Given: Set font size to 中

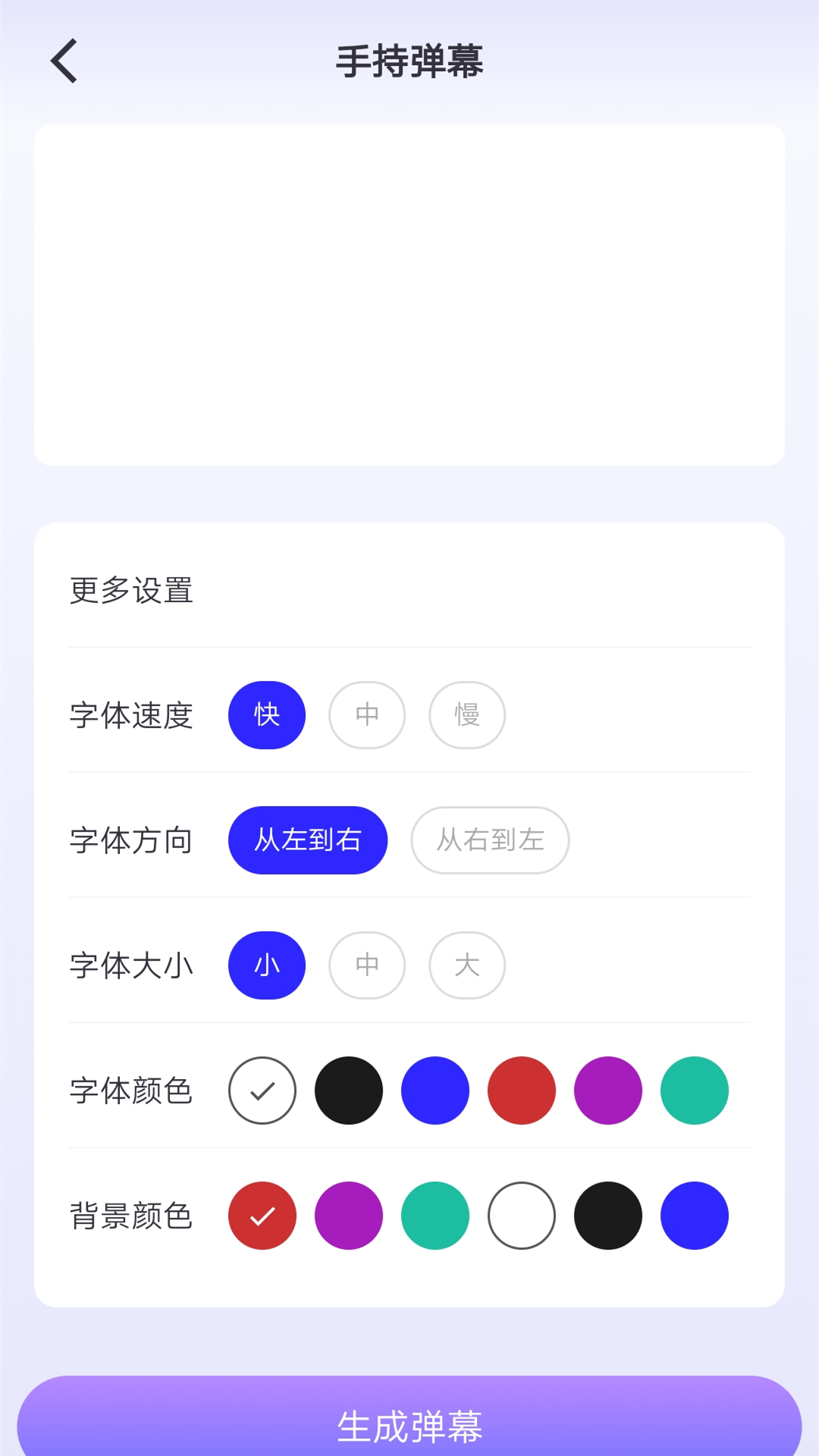Looking at the screenshot, I should click(x=367, y=965).
